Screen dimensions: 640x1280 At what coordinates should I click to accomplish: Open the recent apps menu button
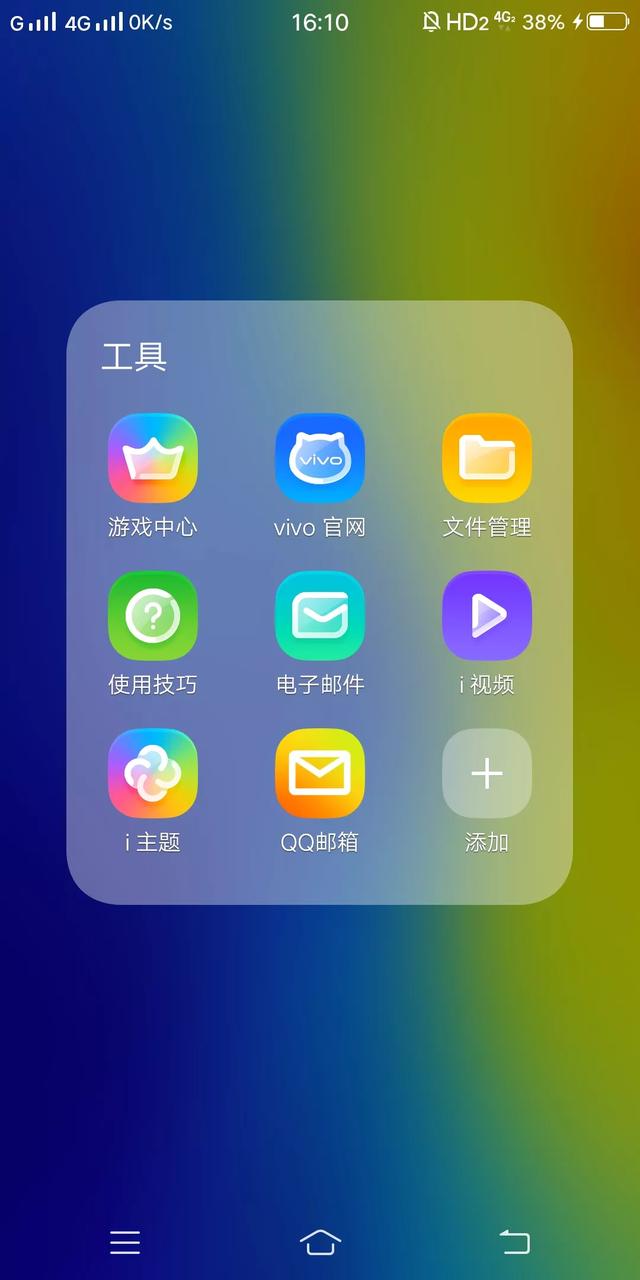[x=125, y=1242]
